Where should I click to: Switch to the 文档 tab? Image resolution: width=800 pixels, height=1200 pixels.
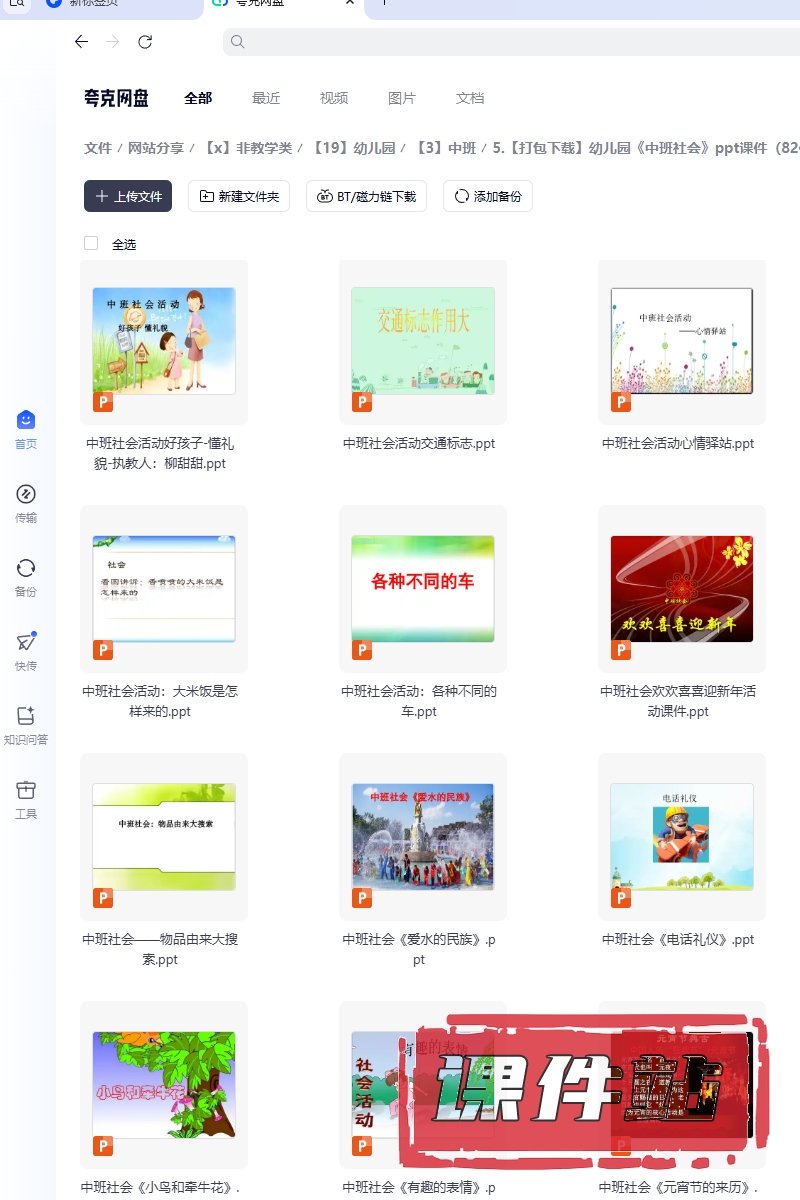tap(470, 98)
